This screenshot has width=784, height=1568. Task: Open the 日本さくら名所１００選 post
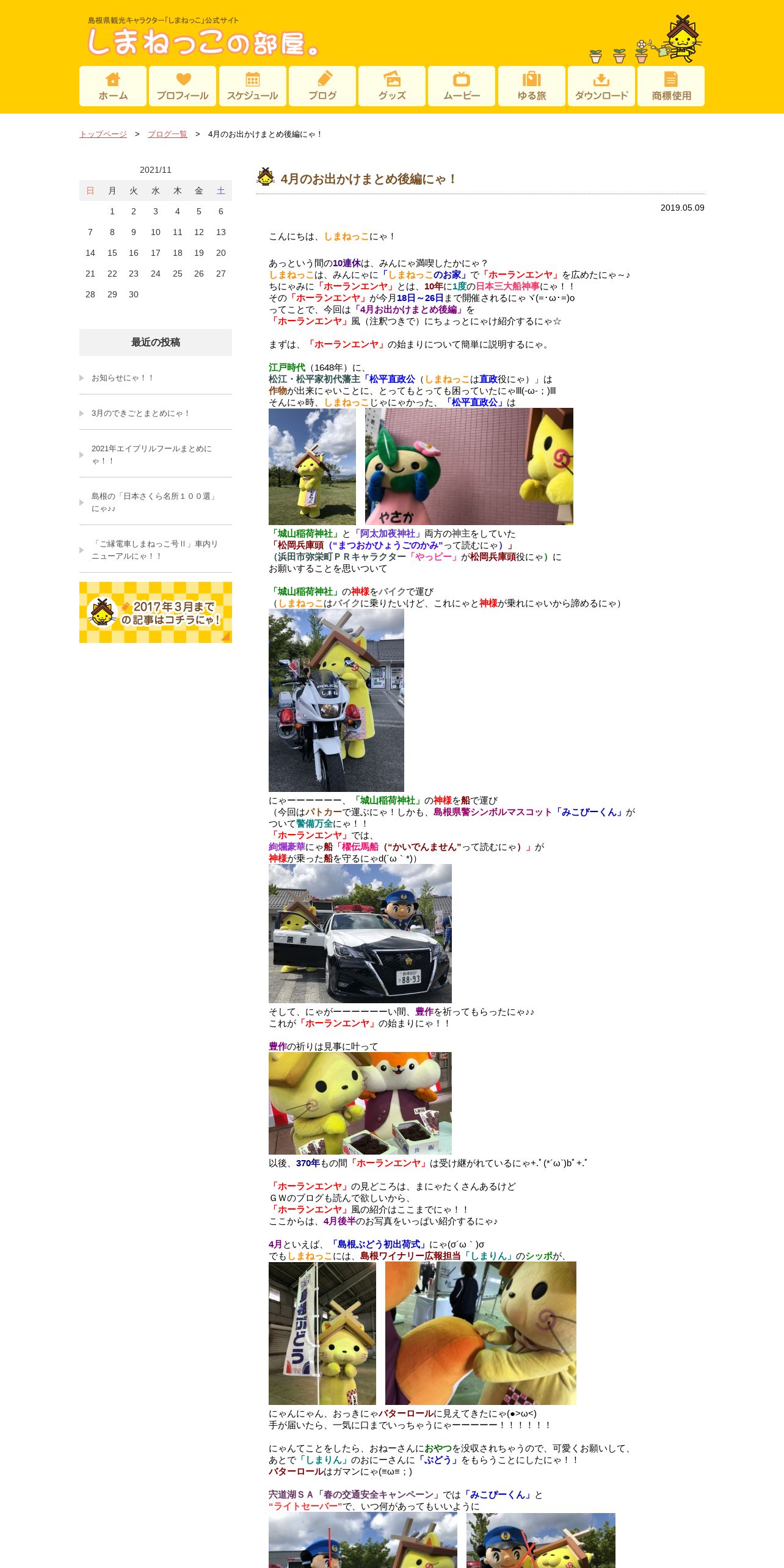(156, 503)
